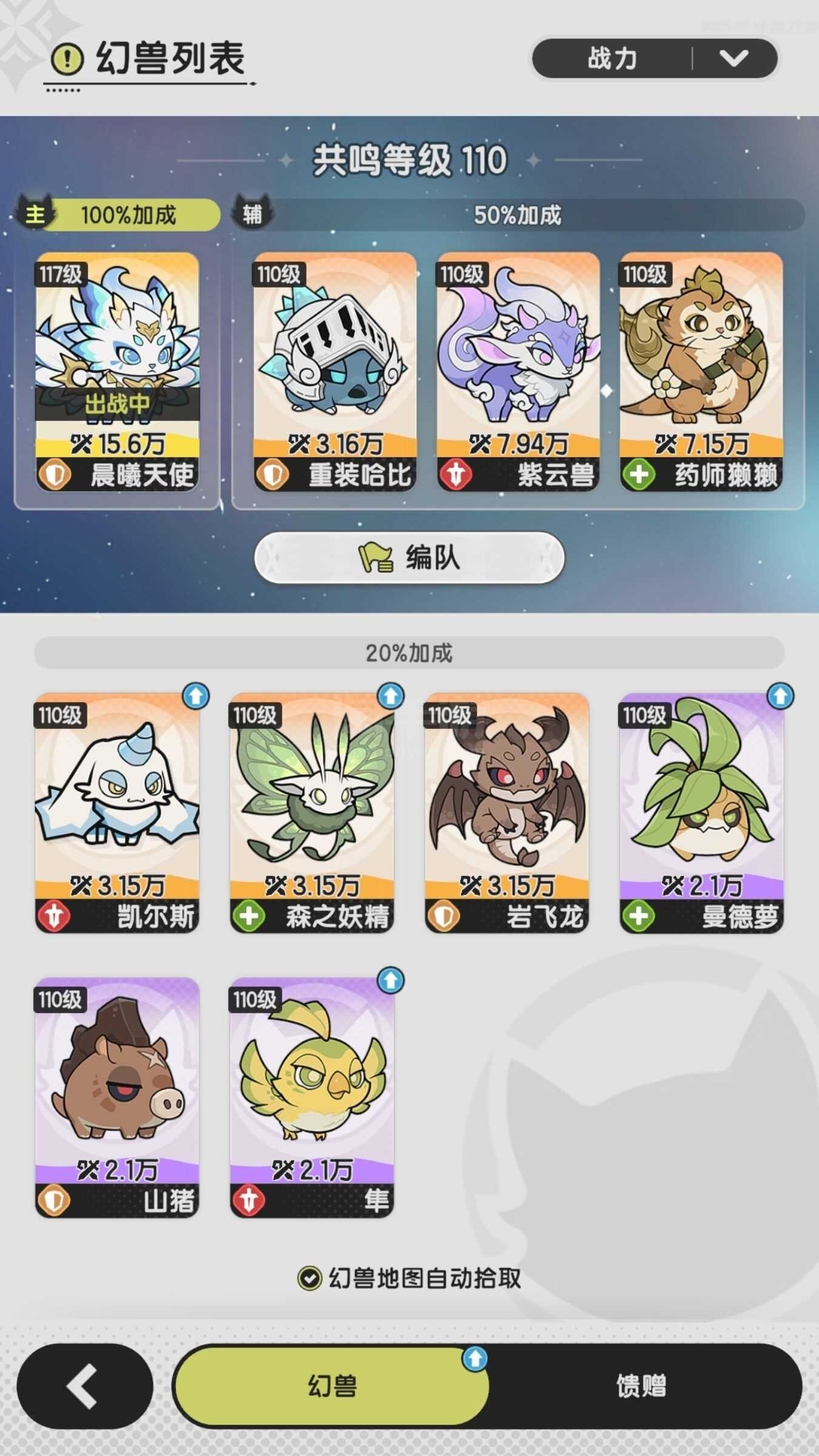The image size is (819, 1456).
Task: Go back with the arrow button
Action: (x=84, y=1386)
